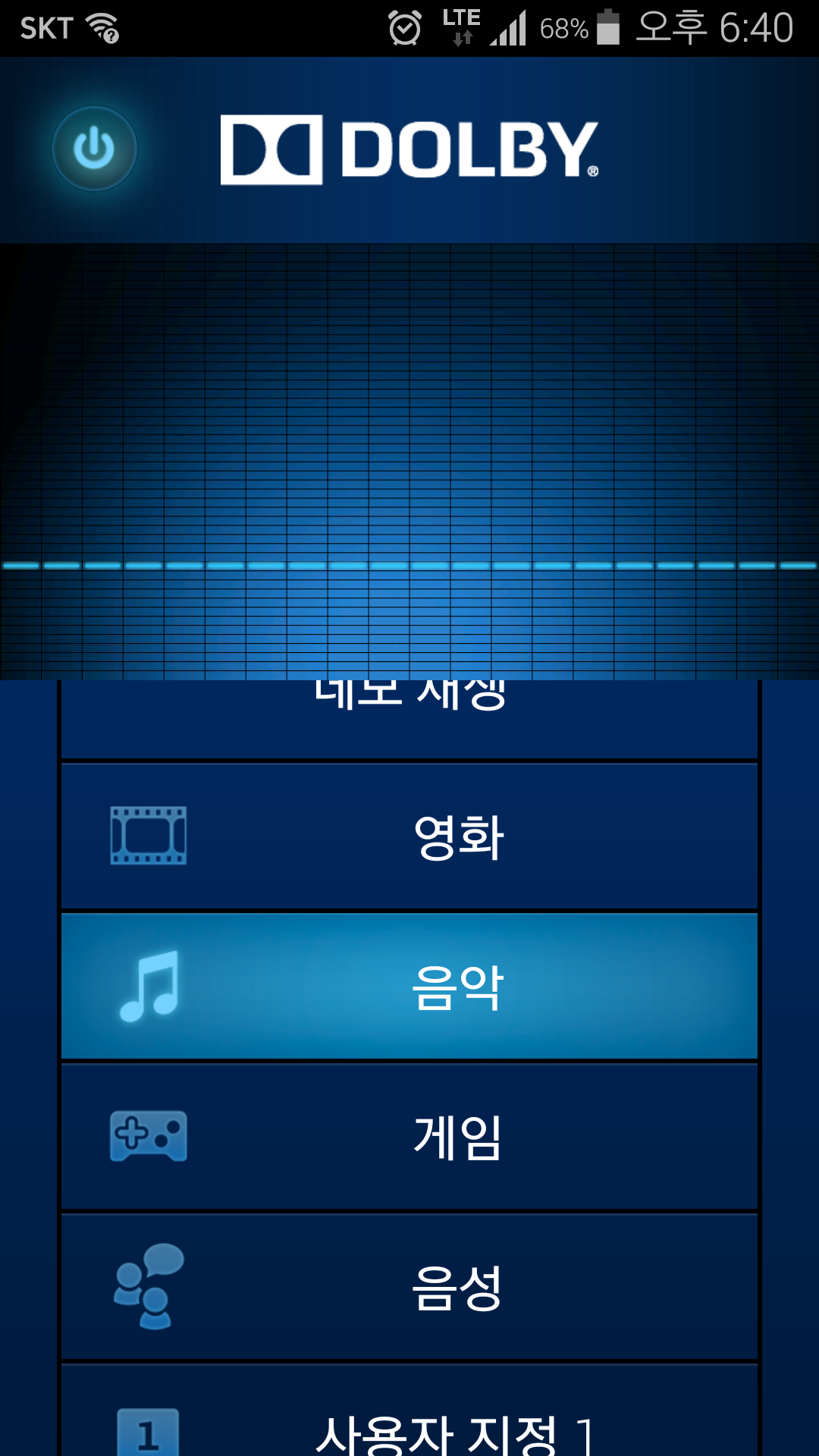Turn off Dolby with the power button
819x1456 pixels.
(x=94, y=149)
